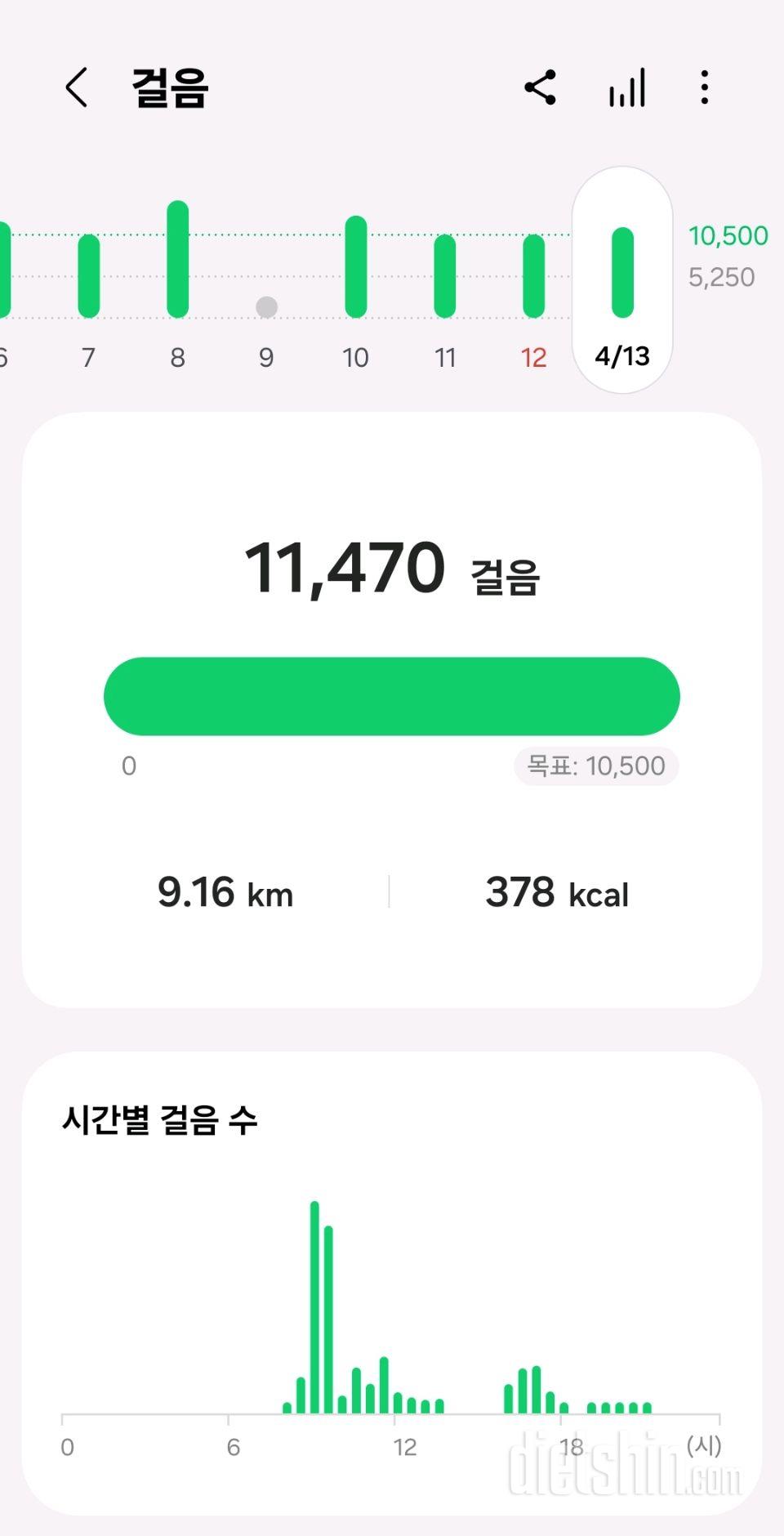Tap day 12 shown in red
The height and width of the screenshot is (1536, 784).
(533, 358)
